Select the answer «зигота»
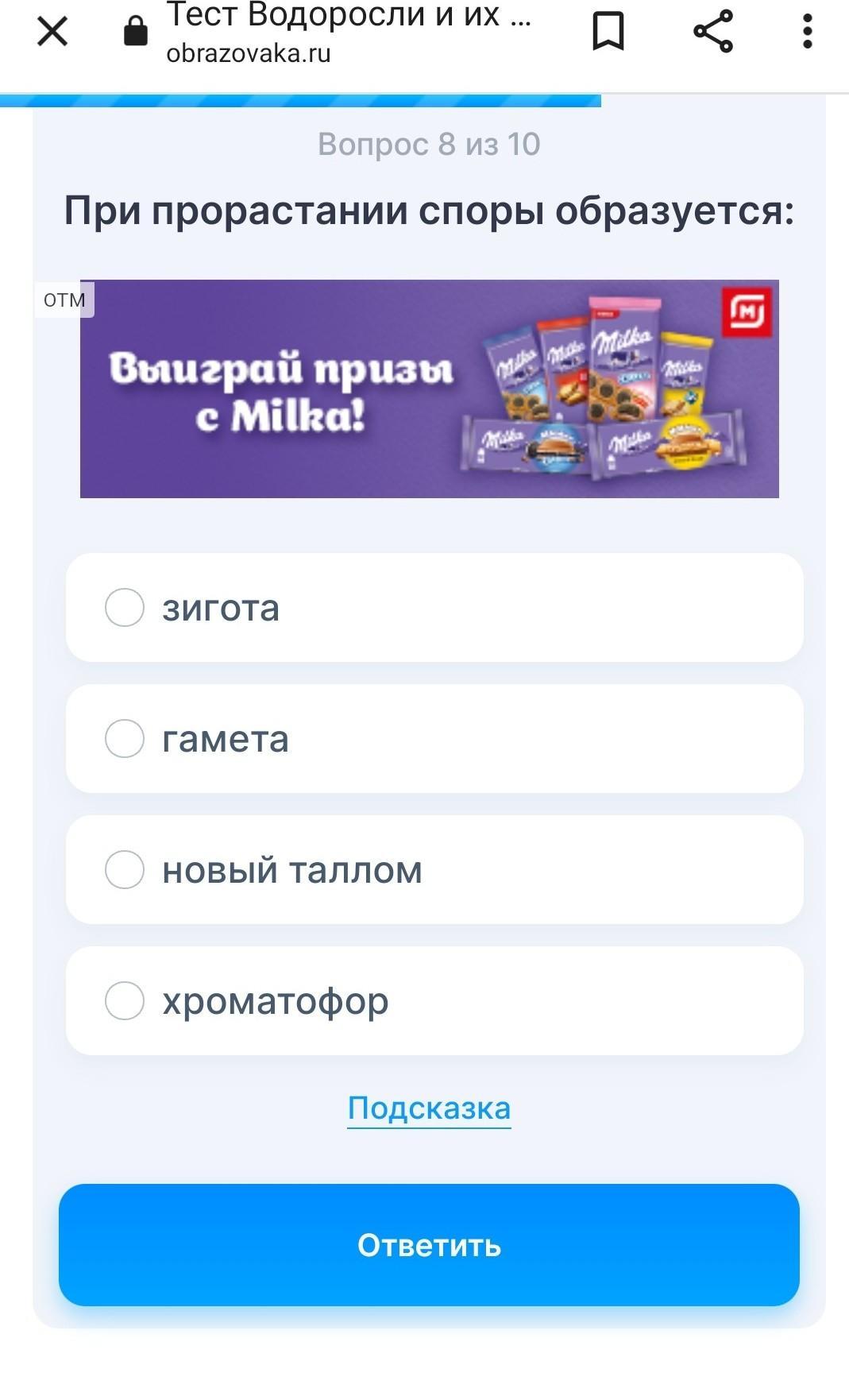This screenshot has height=1400, width=849. (125, 608)
